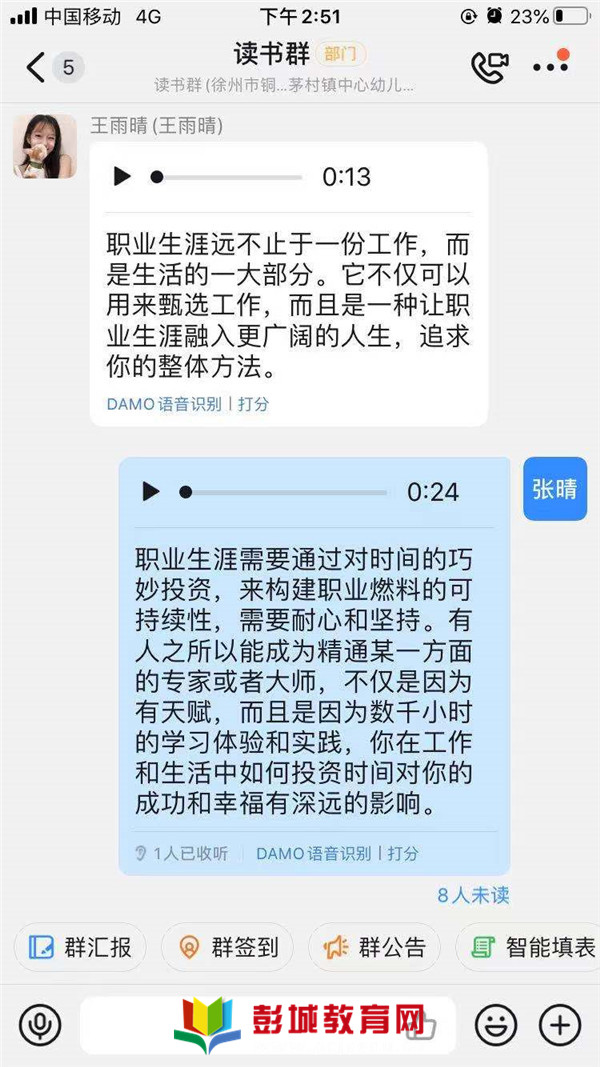Open the plus attachment menu
600x1067 pixels.
pyautogui.click(x=560, y=1024)
